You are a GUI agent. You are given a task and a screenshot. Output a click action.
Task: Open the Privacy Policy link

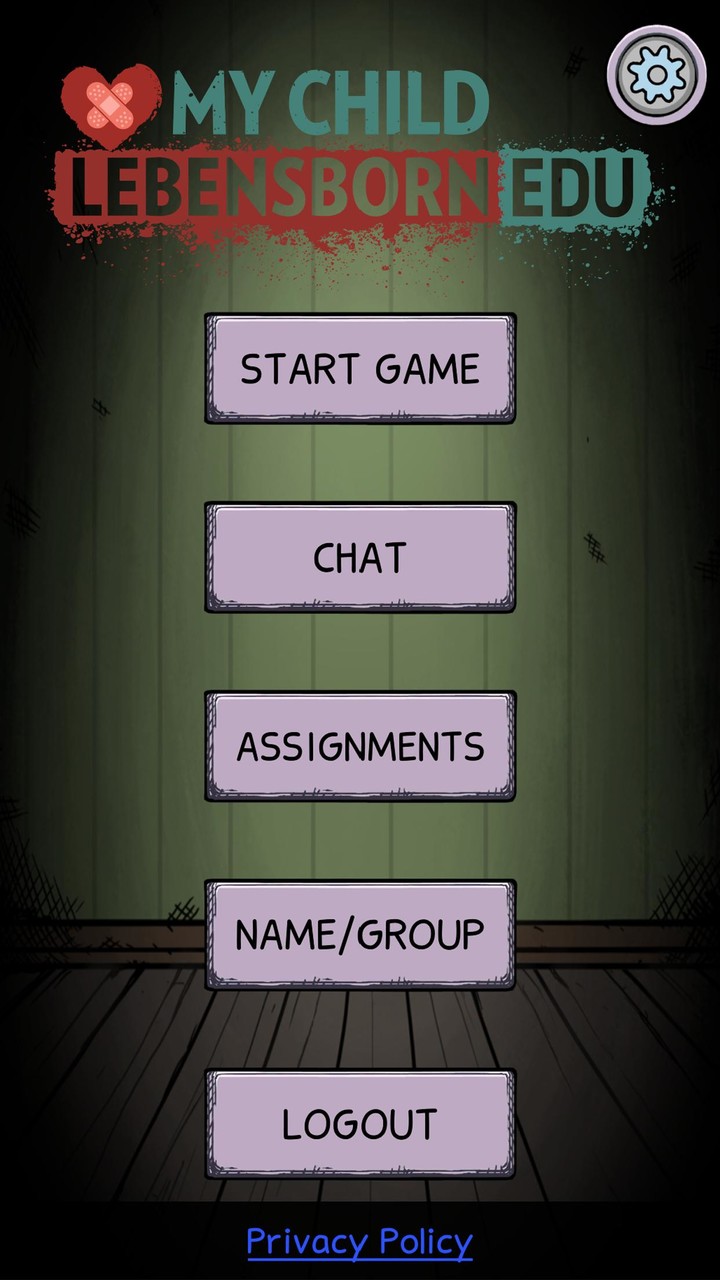click(360, 1242)
